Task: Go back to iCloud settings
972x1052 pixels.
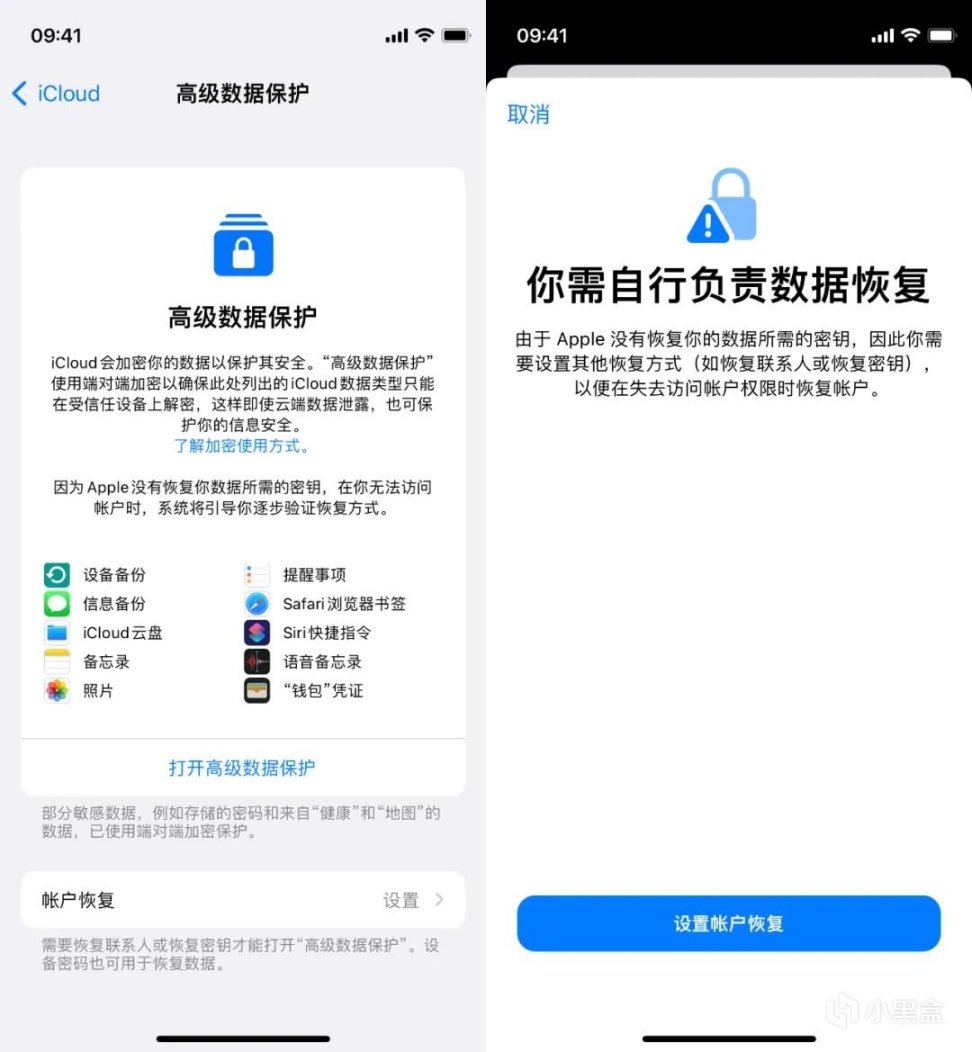Action: pos(56,94)
